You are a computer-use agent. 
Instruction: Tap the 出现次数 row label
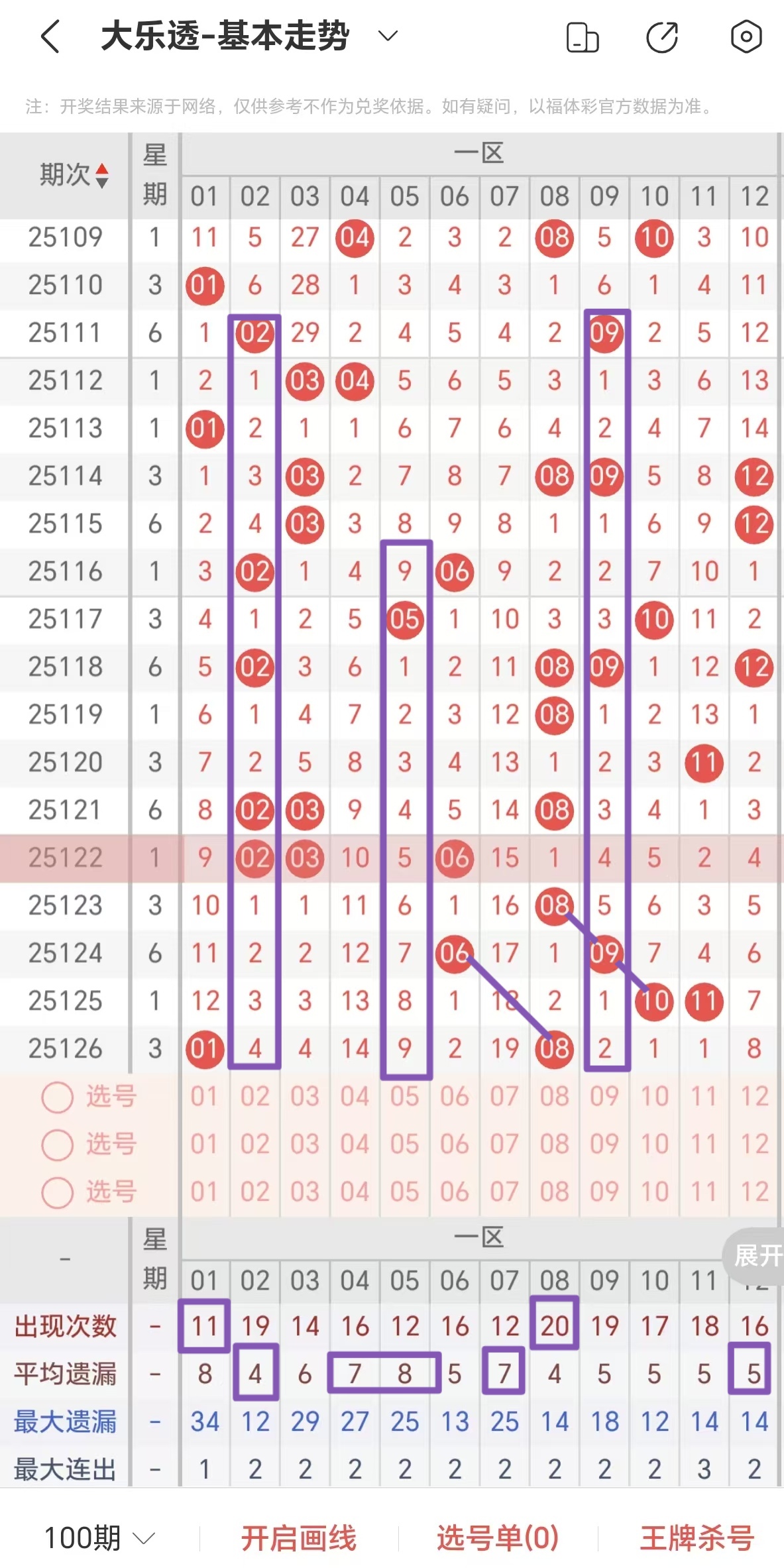tap(66, 1325)
